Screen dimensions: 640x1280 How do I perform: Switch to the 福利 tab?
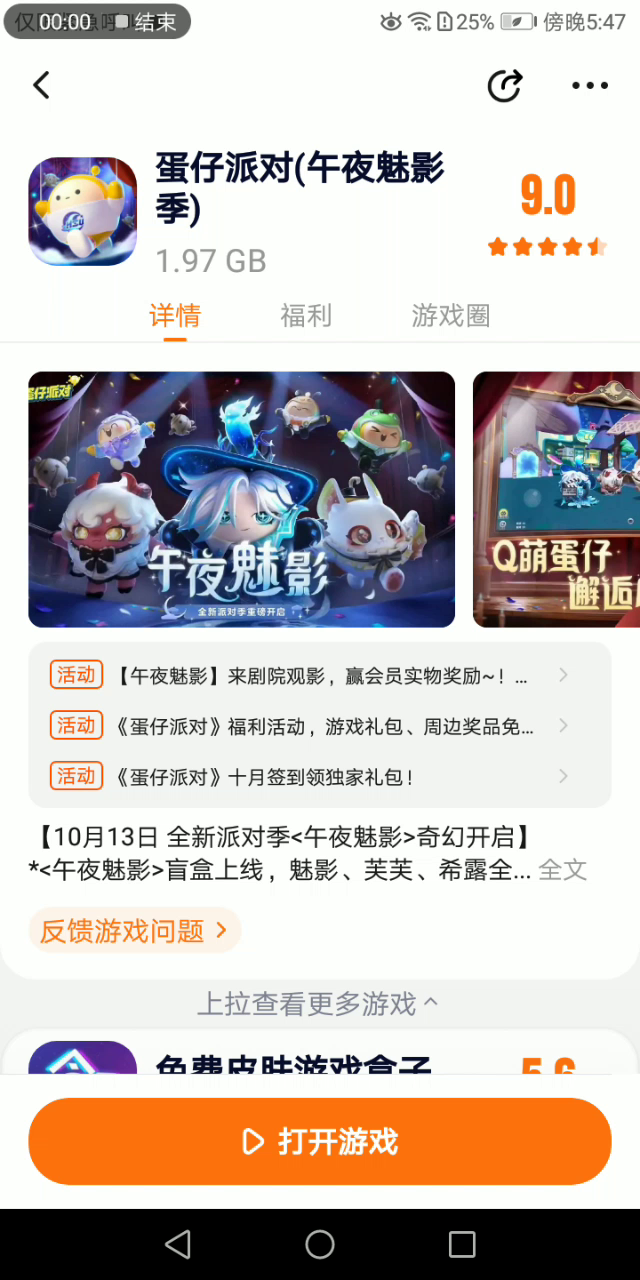[305, 316]
